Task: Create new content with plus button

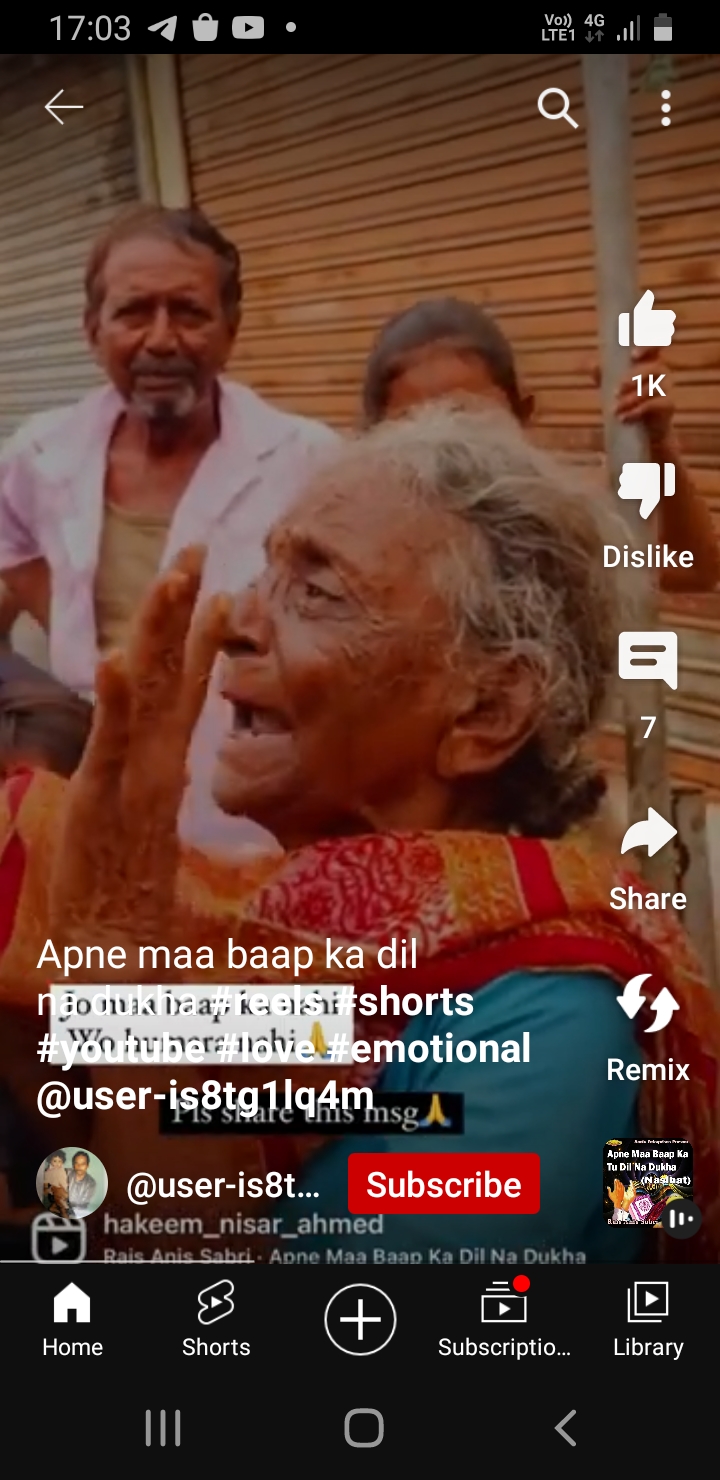Action: [x=360, y=1320]
